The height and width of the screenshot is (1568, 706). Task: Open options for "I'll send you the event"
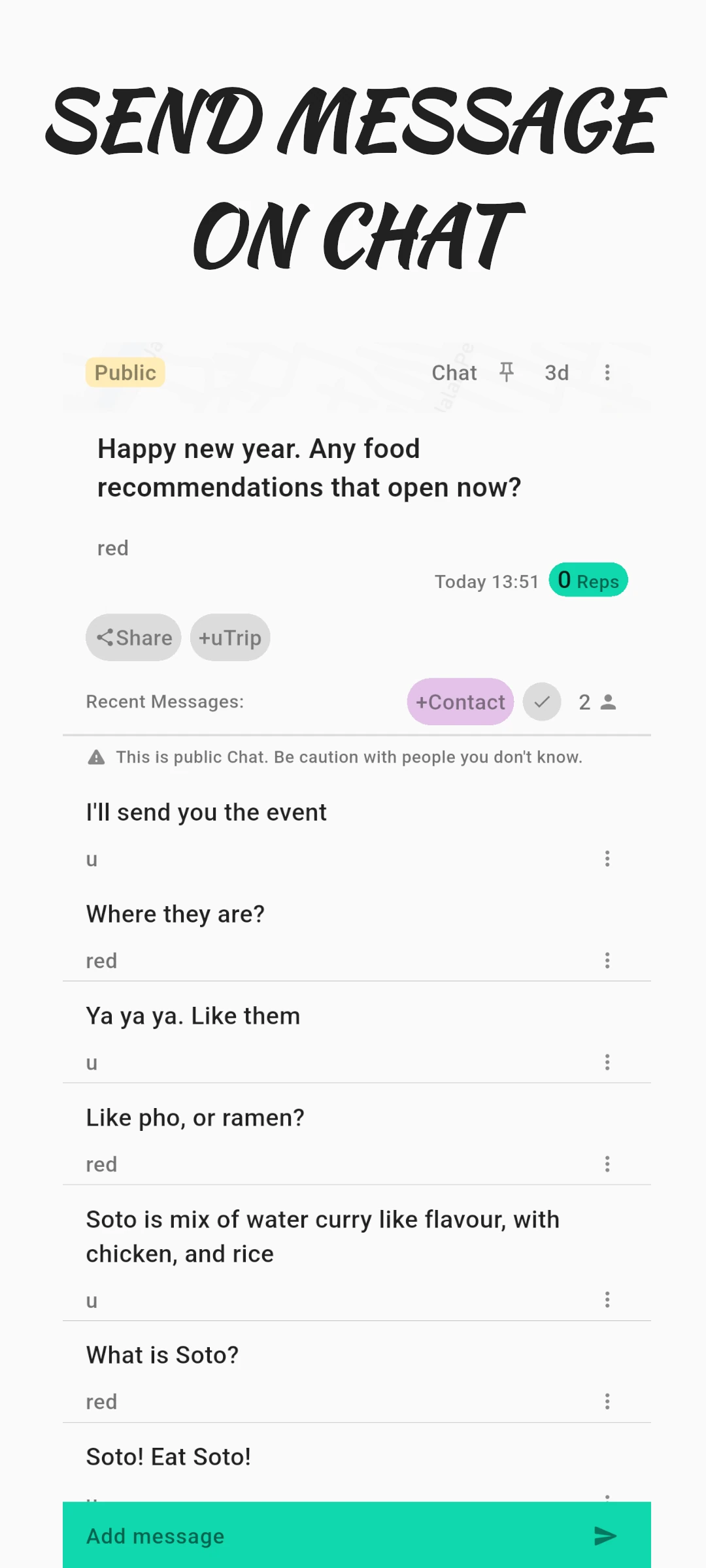(x=607, y=858)
